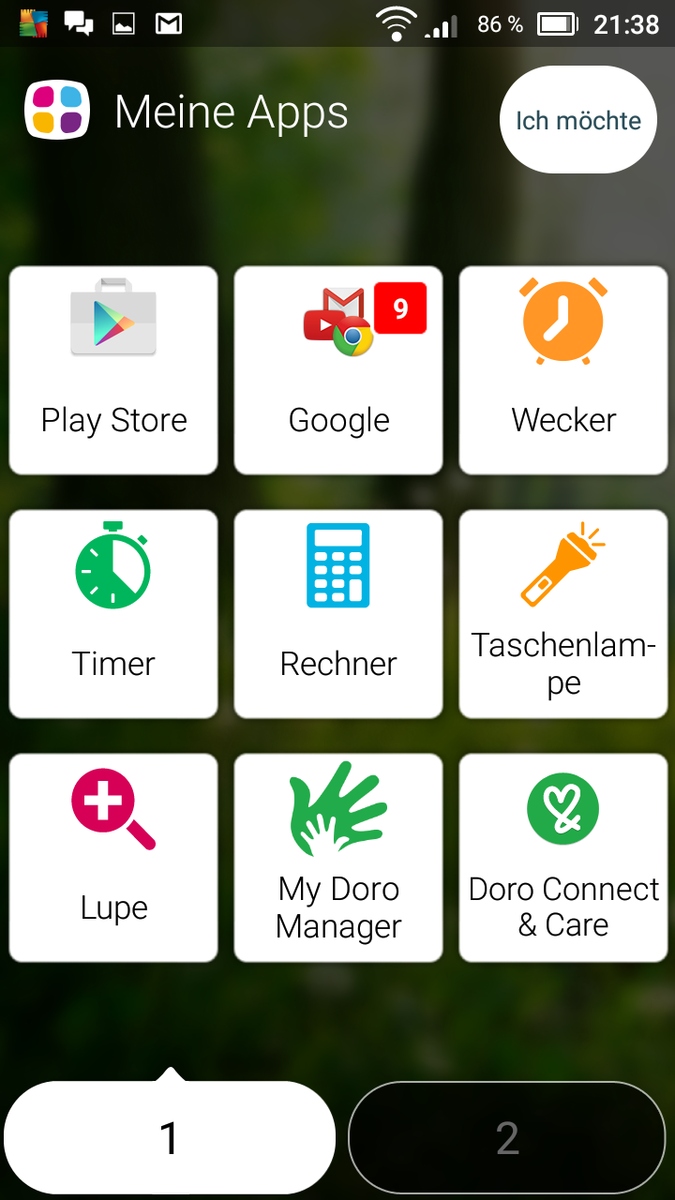Viewport: 675px width, 1200px height.
Task: Open the Timer app
Action: 113,614
